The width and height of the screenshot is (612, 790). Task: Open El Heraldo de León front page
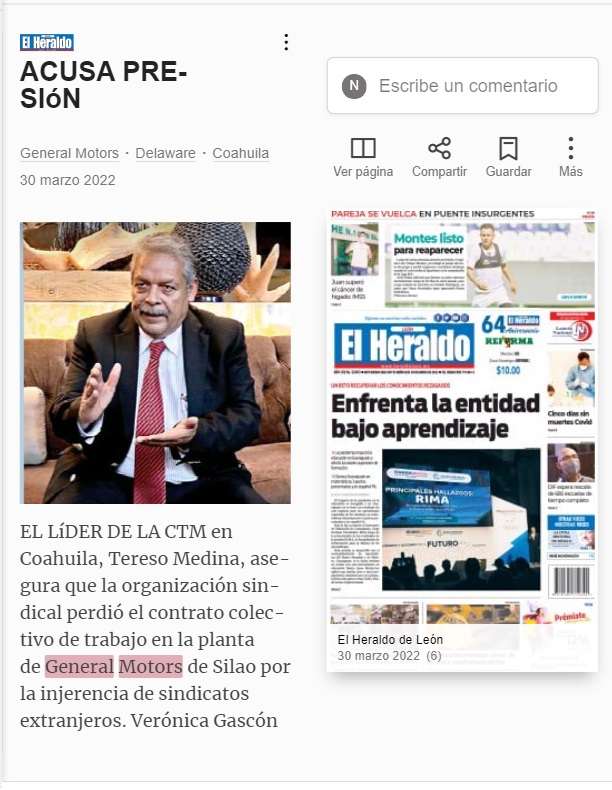coord(462,440)
